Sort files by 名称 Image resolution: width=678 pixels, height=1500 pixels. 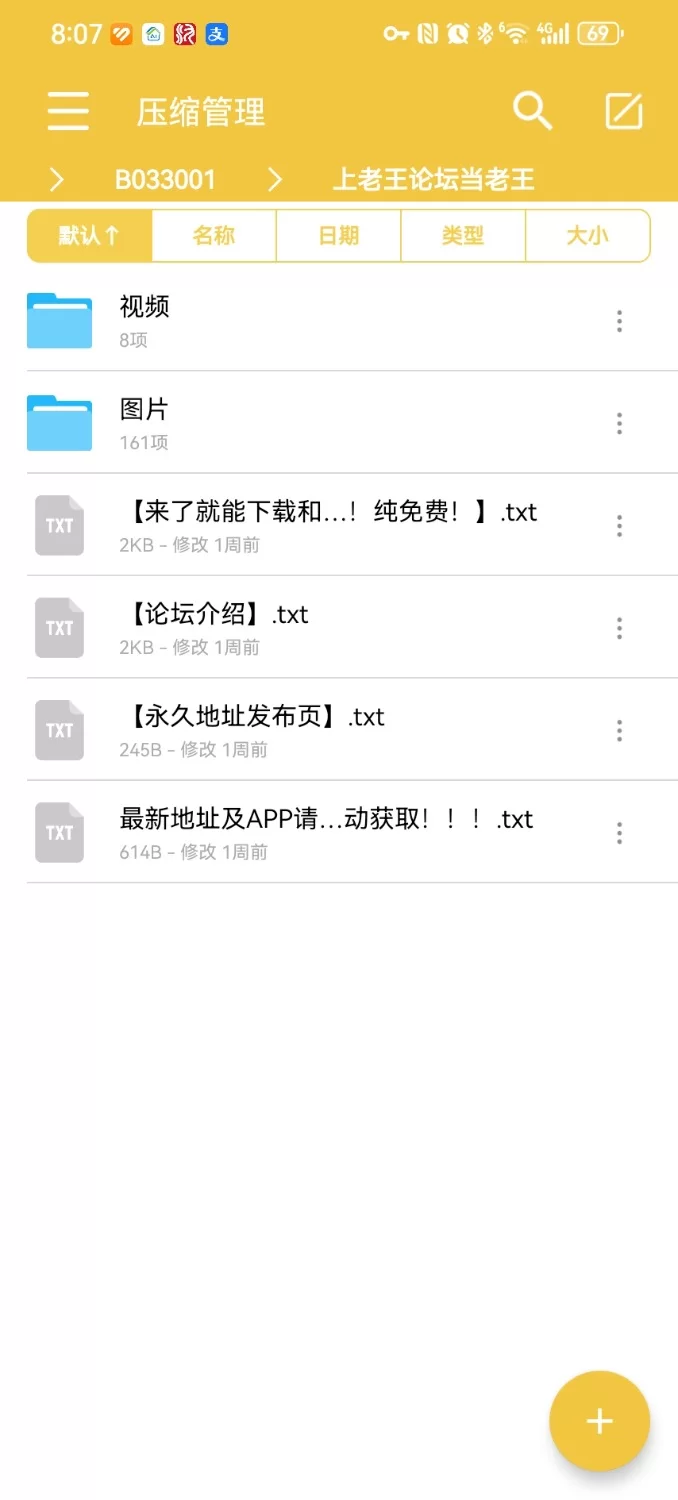214,236
